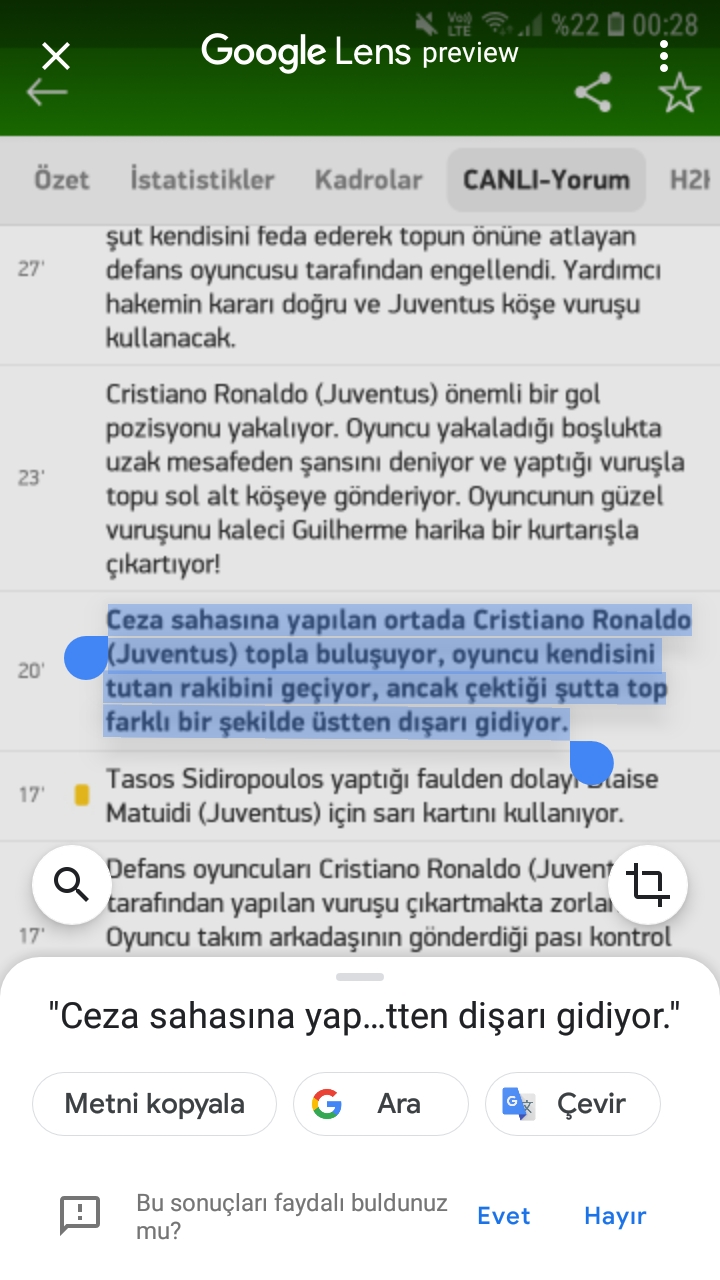The height and width of the screenshot is (1280, 720).
Task: Open the Google Lens overflow menu
Action: (664, 56)
